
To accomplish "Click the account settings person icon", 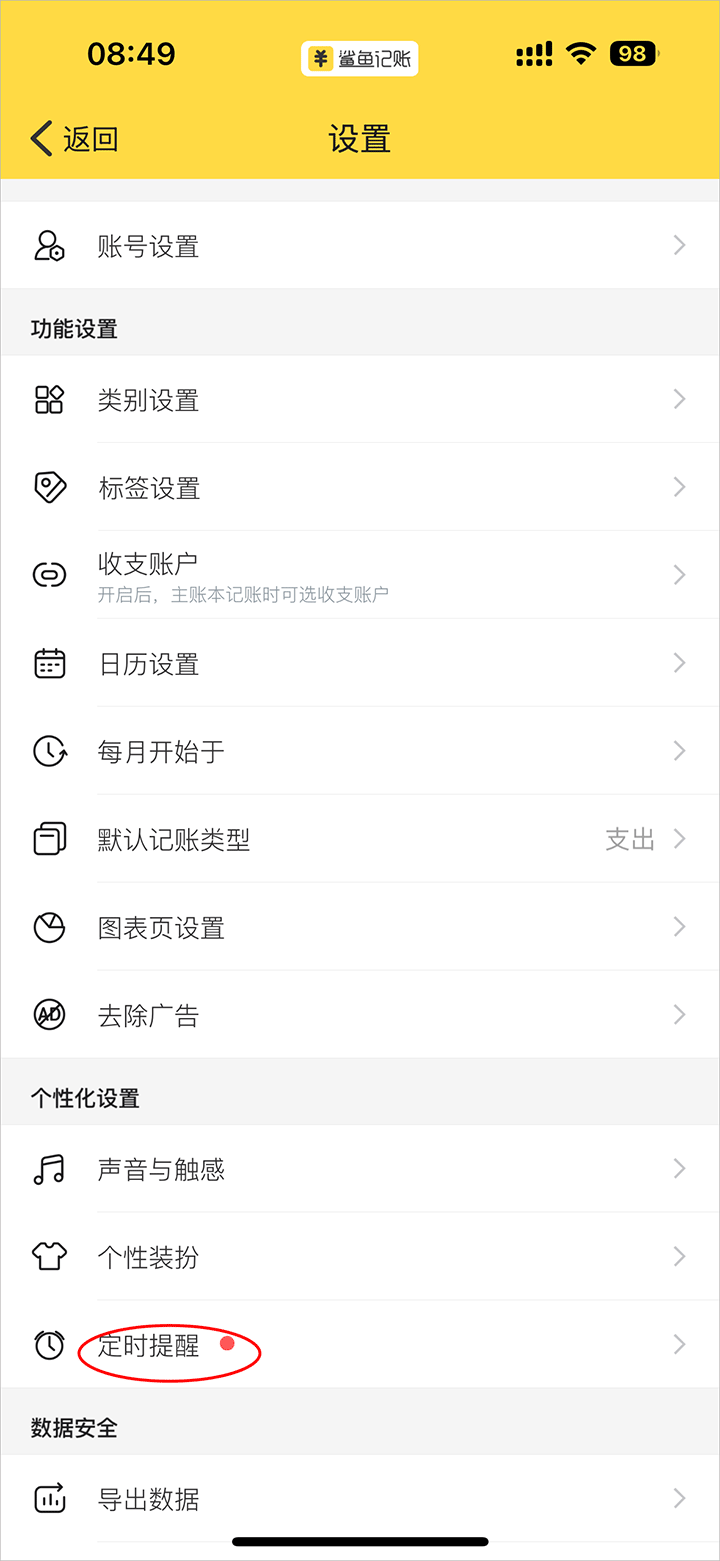I will click(x=49, y=245).
